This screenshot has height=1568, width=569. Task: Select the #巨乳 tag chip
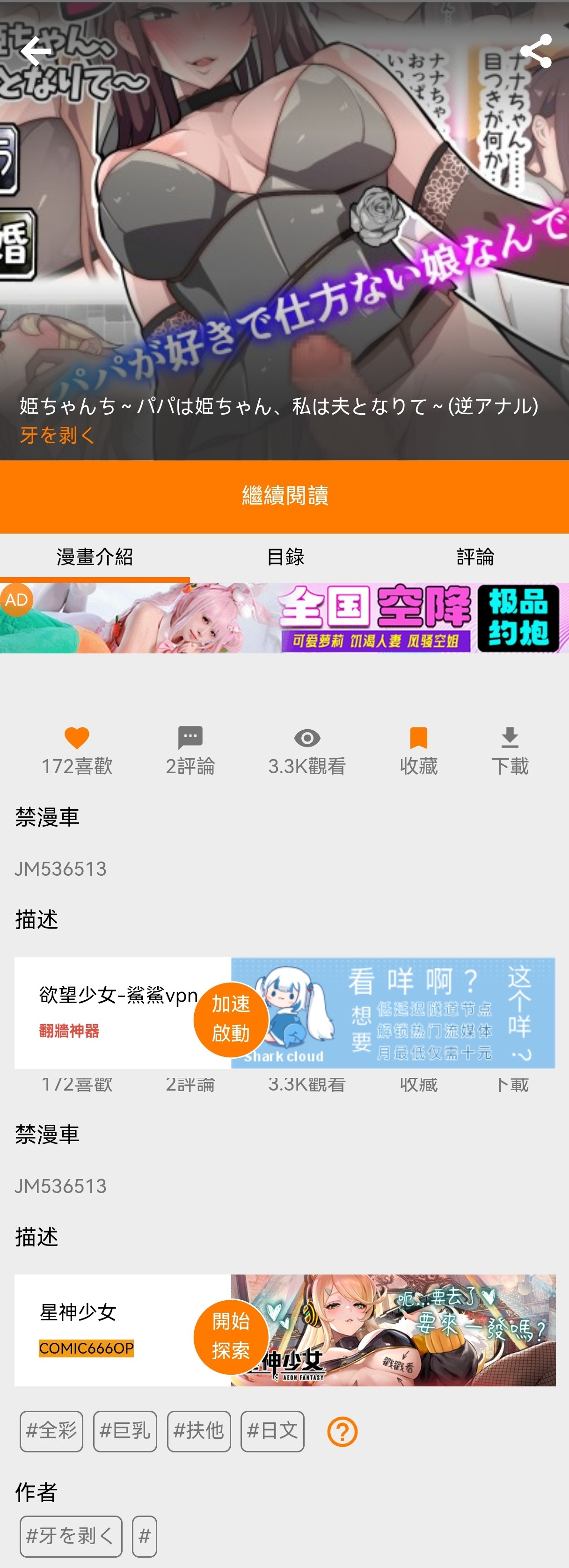[x=125, y=1431]
